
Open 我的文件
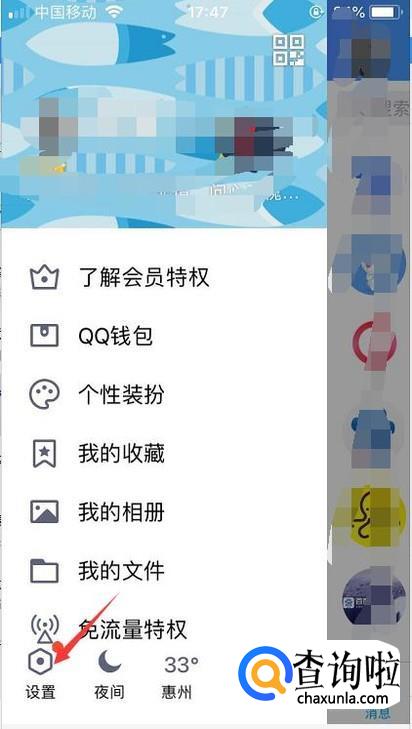(x=164, y=570)
